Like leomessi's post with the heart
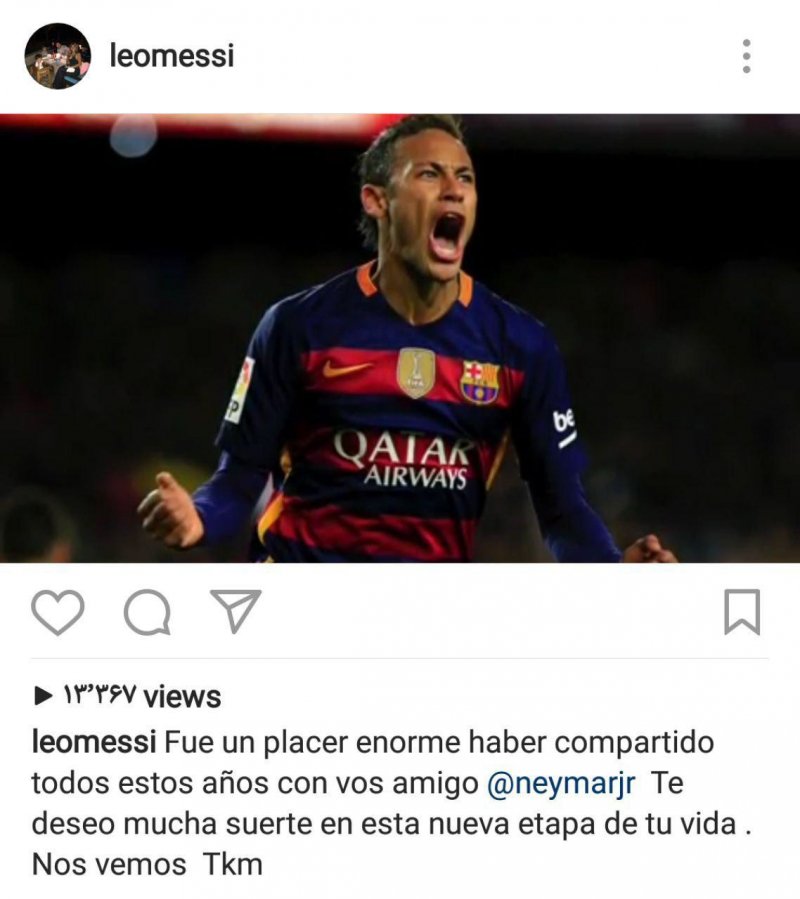Viewport: 800px width, 899px height. [x=57, y=611]
